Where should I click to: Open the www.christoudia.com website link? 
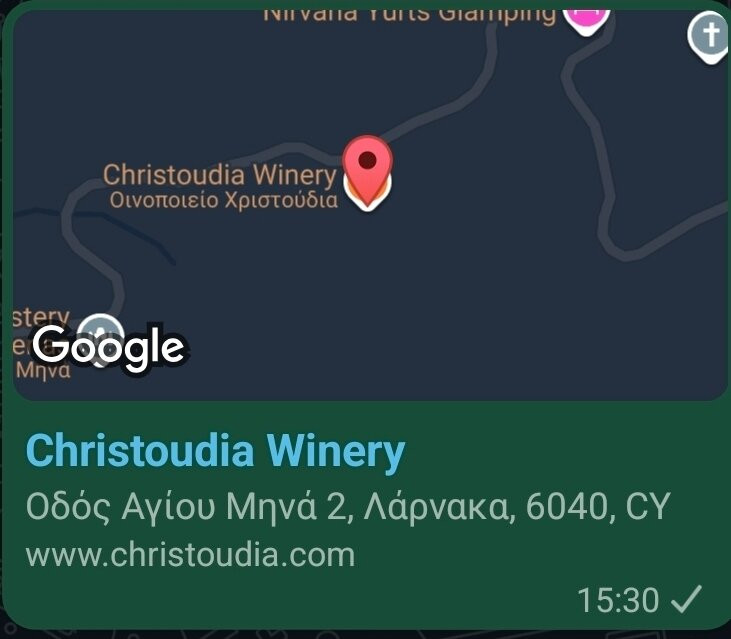[190, 554]
